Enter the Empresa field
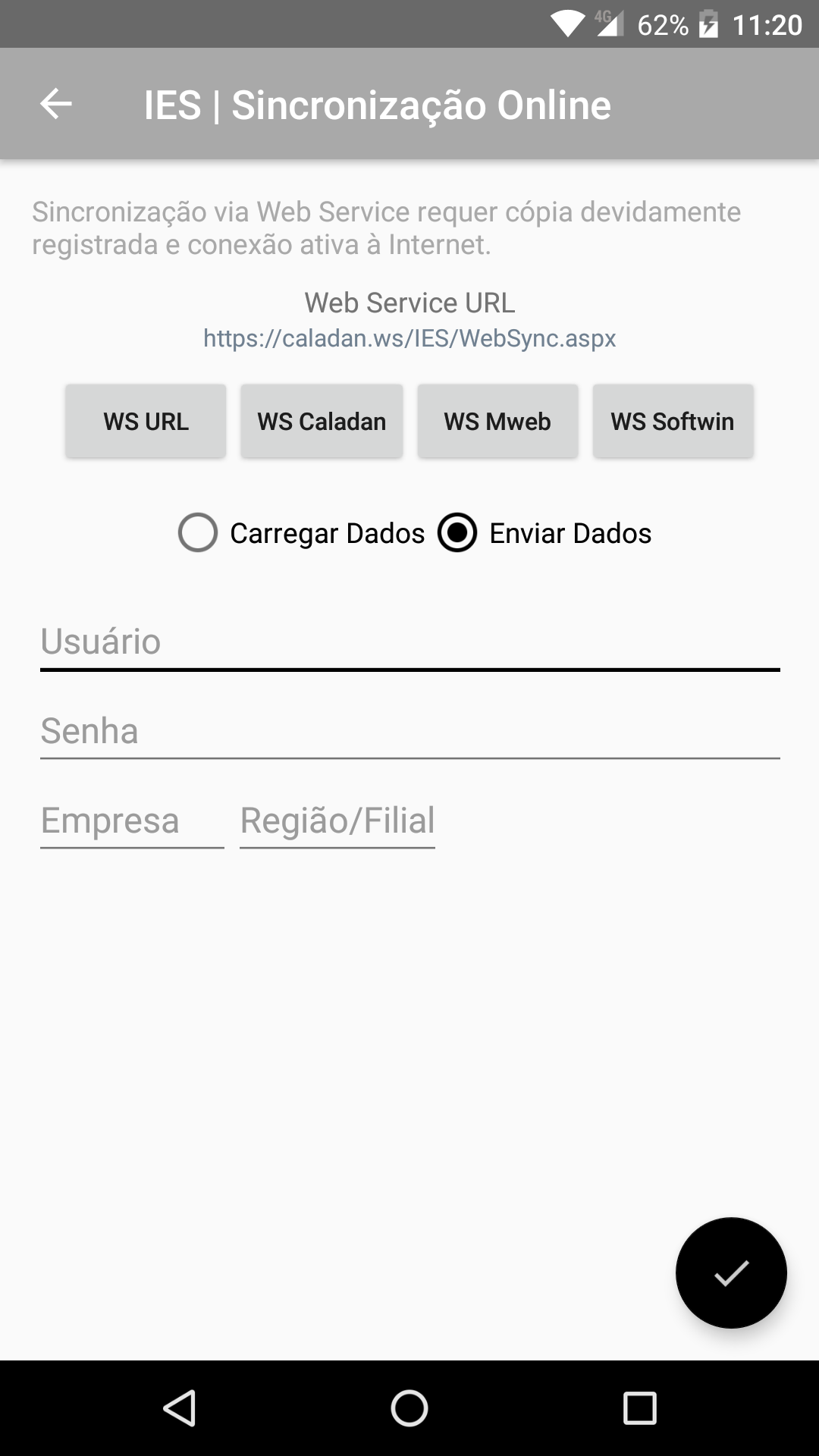 click(132, 821)
